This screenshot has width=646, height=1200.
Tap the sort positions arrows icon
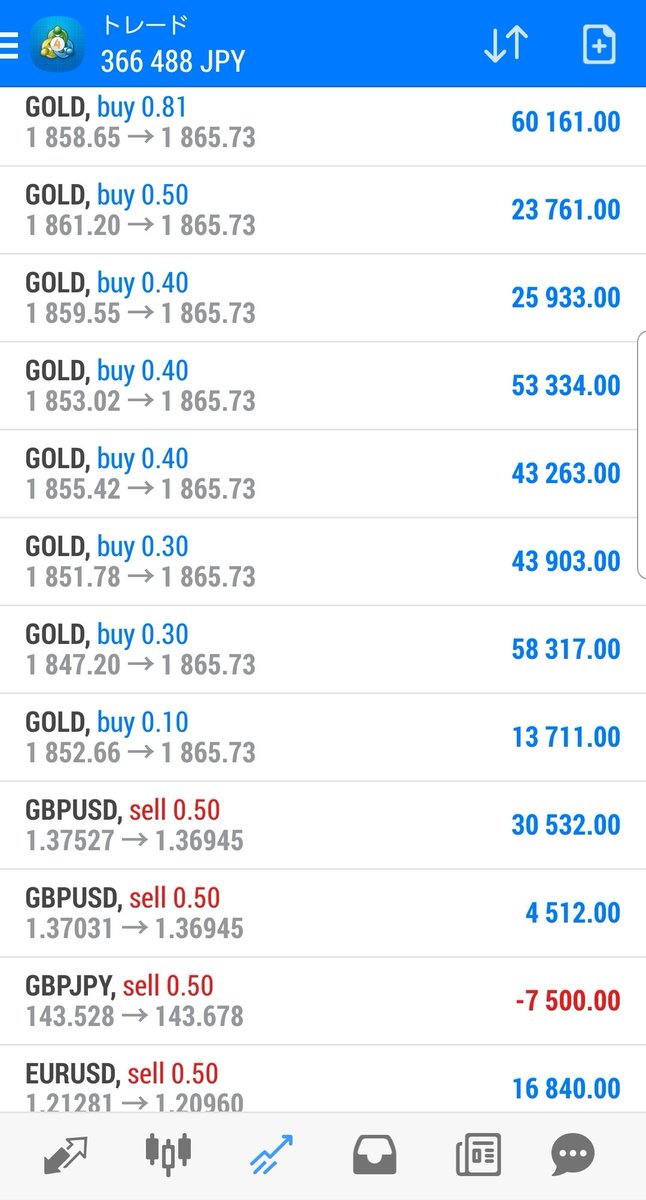coord(505,45)
